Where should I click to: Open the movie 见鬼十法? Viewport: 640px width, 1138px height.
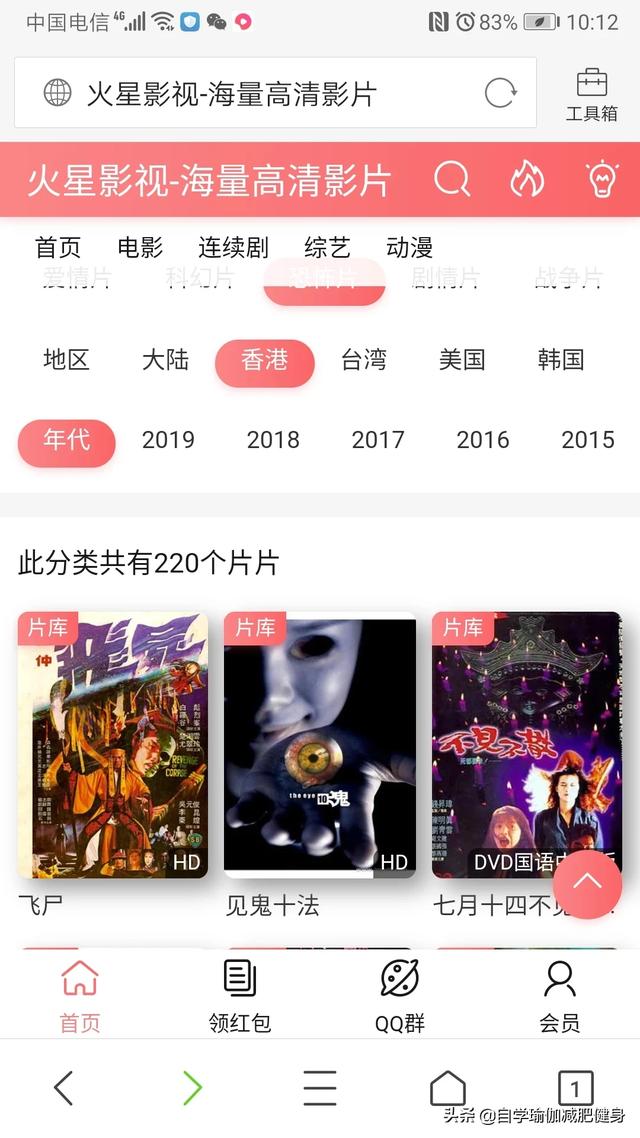point(320,745)
